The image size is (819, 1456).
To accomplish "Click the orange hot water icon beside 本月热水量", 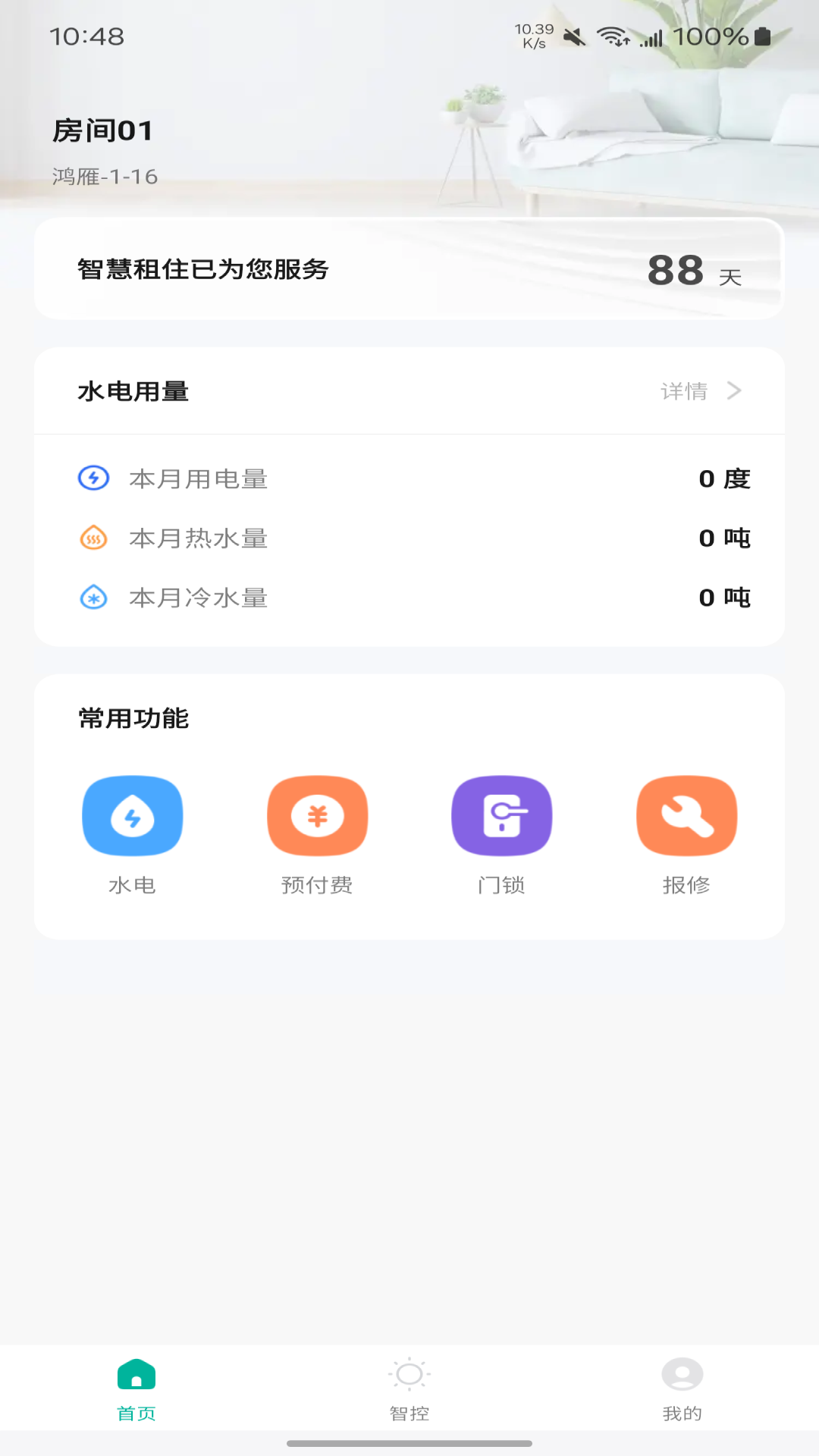I will pyautogui.click(x=93, y=538).
